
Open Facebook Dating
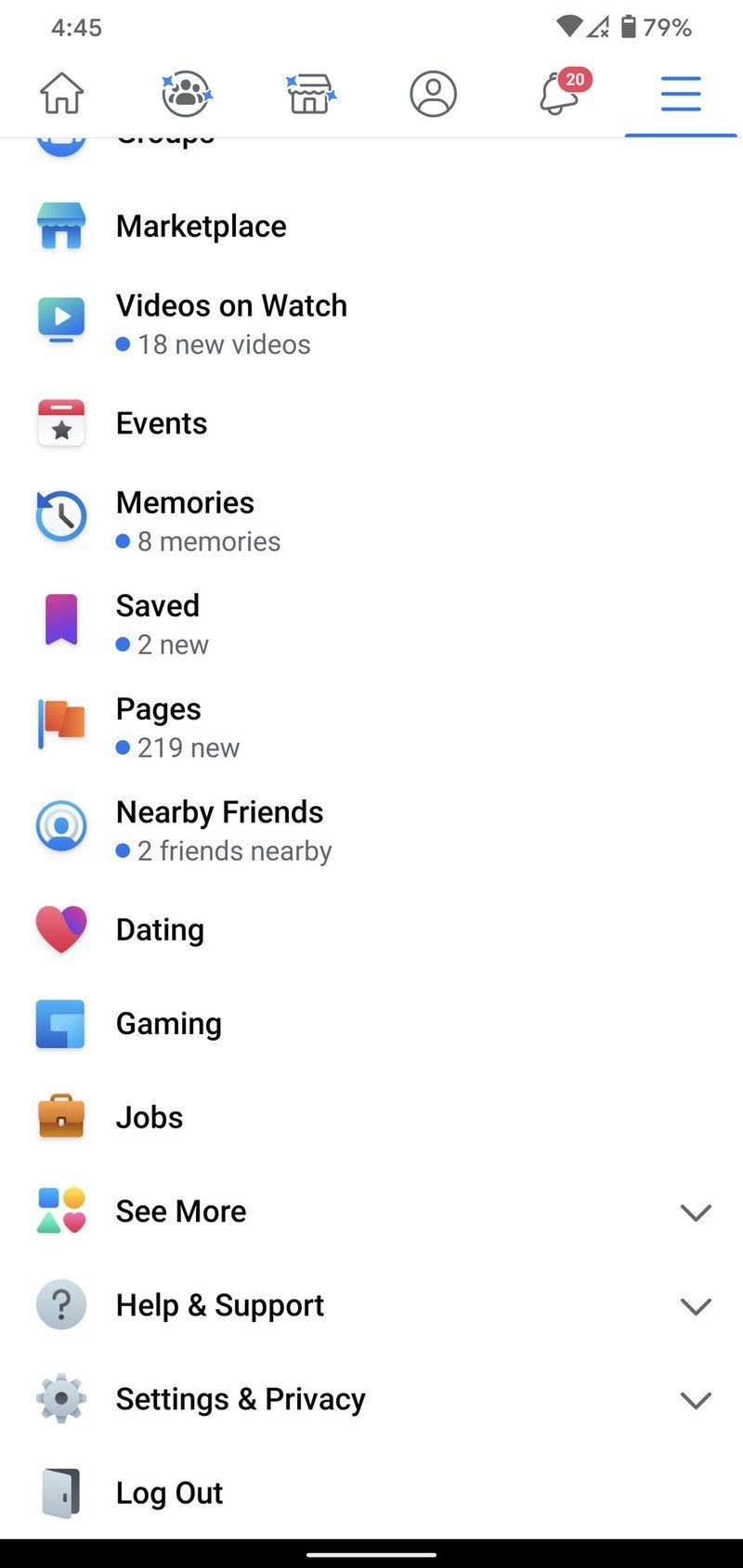160,930
